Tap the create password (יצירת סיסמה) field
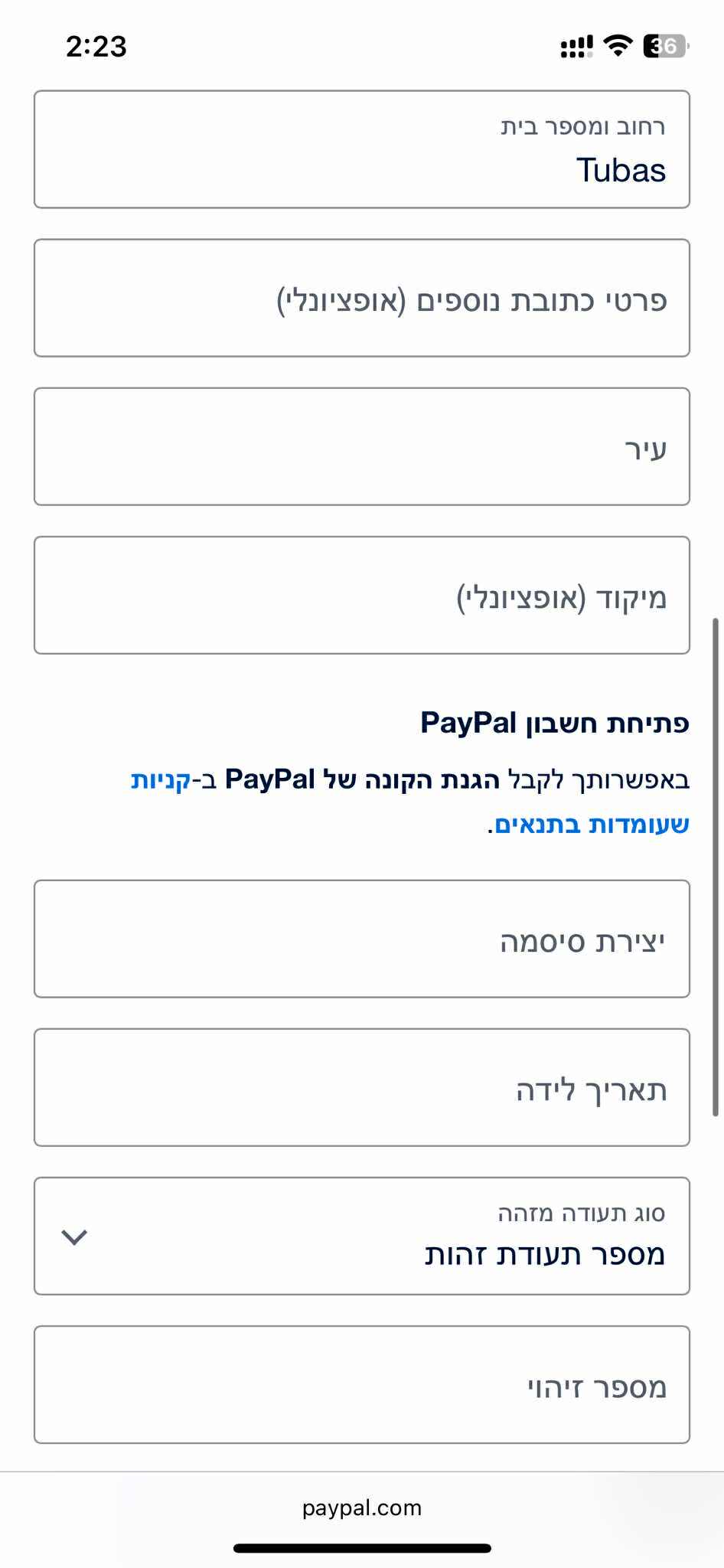The height and width of the screenshot is (1568, 724). [361, 939]
